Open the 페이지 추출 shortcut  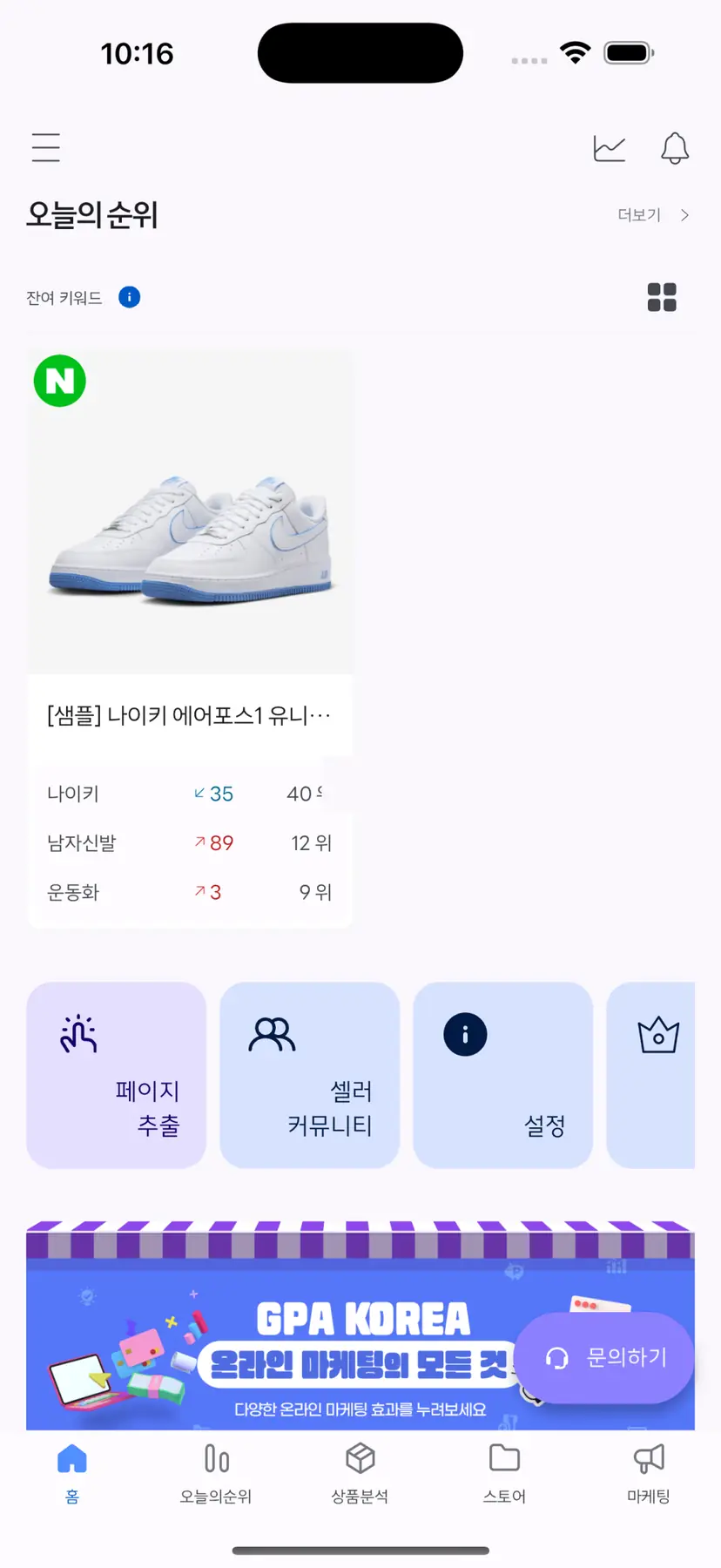(117, 1075)
